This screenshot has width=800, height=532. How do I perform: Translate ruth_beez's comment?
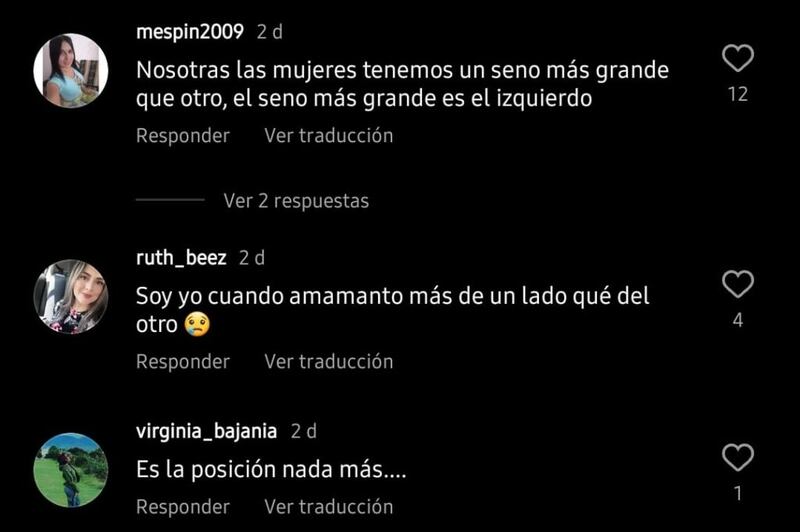(x=328, y=361)
